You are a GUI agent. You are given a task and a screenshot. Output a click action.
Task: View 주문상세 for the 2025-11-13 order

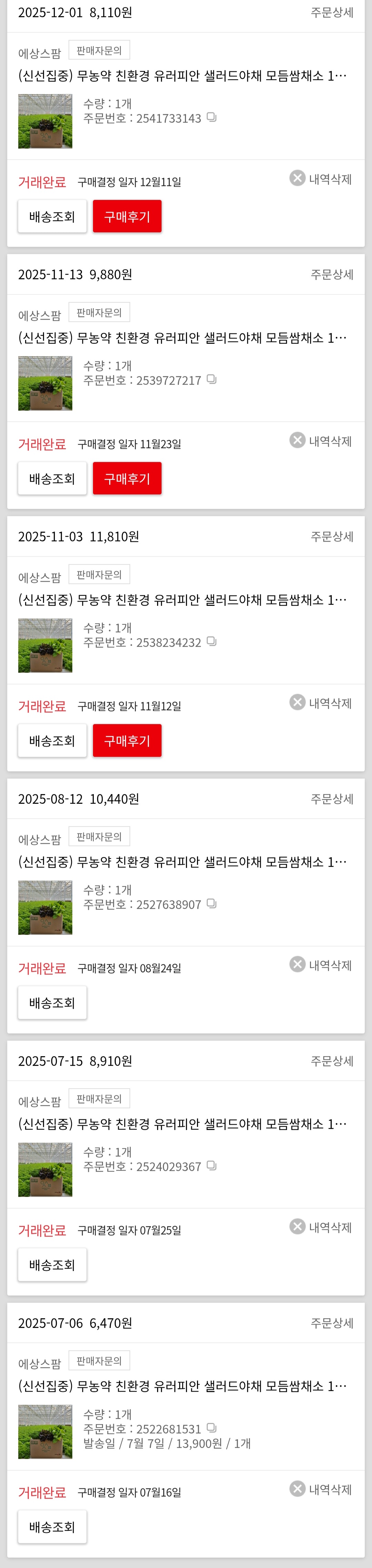tap(332, 274)
